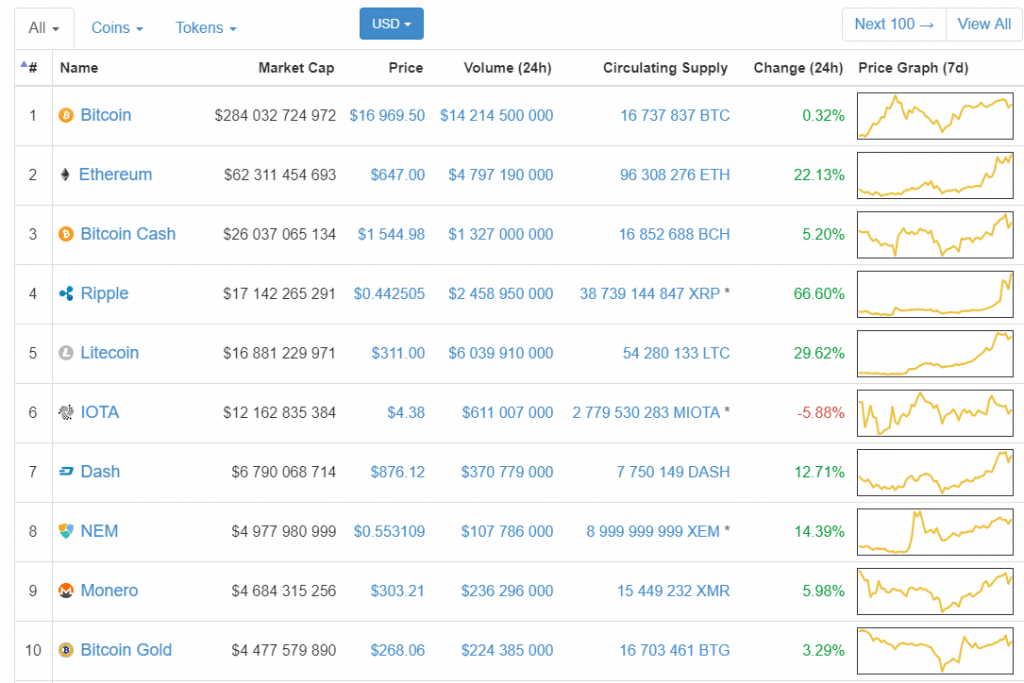The height and width of the screenshot is (683, 1024).
Task: Open the All filter dropdown
Action: (44, 28)
